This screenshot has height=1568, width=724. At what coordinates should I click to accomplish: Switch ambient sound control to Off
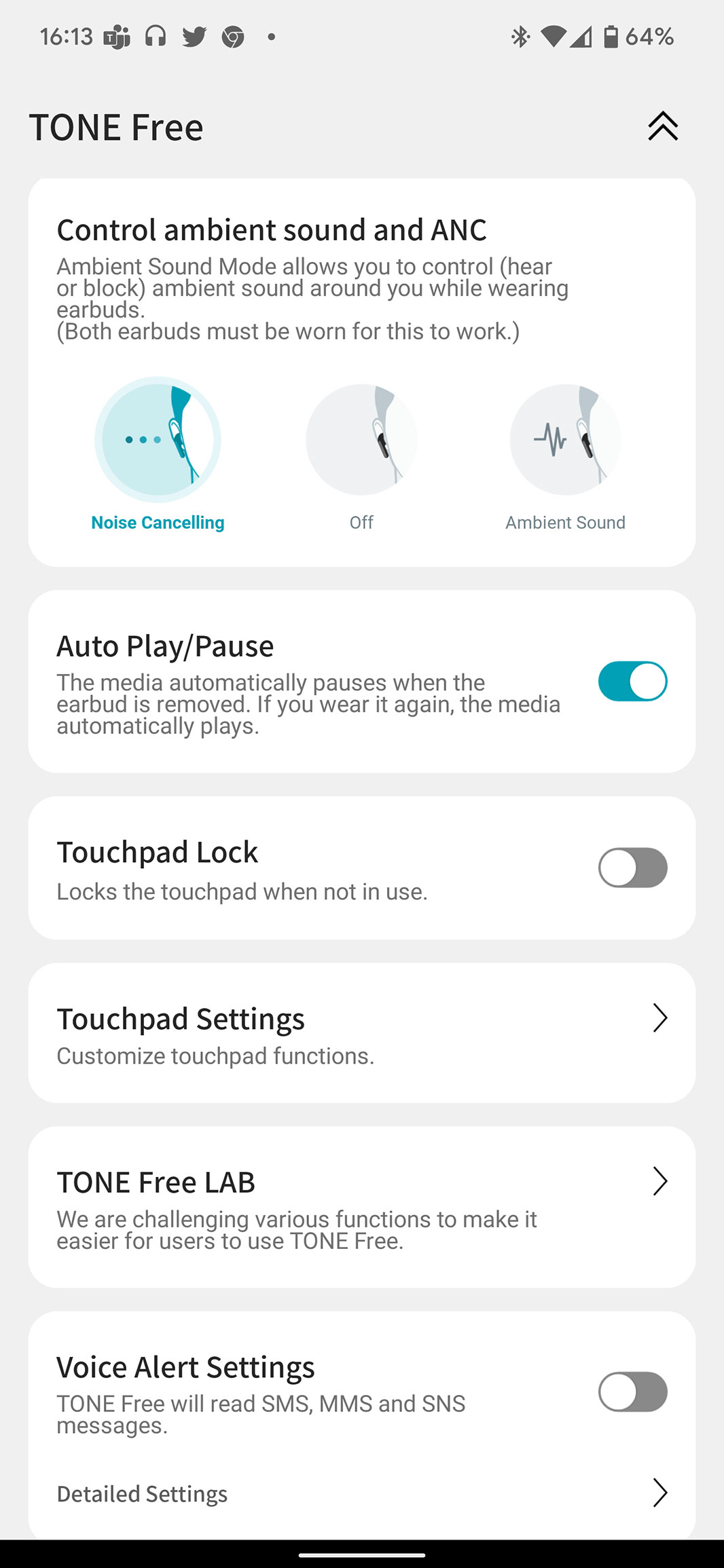[361, 440]
